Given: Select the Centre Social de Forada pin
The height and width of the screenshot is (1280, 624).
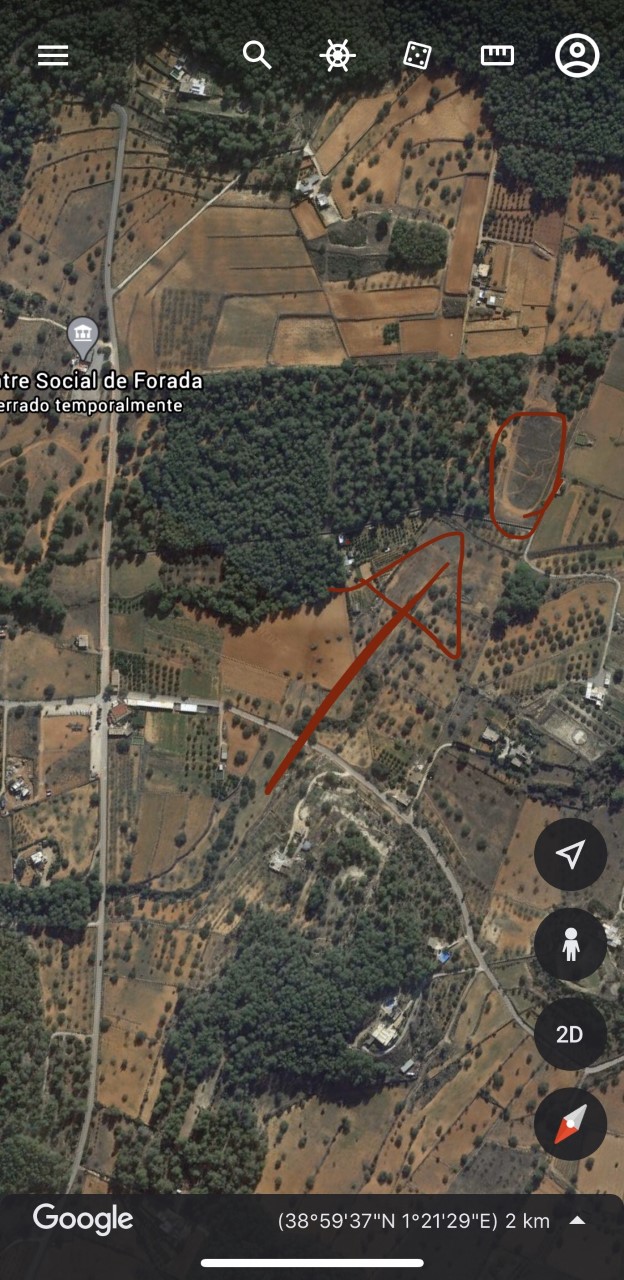Looking at the screenshot, I should [x=82, y=339].
